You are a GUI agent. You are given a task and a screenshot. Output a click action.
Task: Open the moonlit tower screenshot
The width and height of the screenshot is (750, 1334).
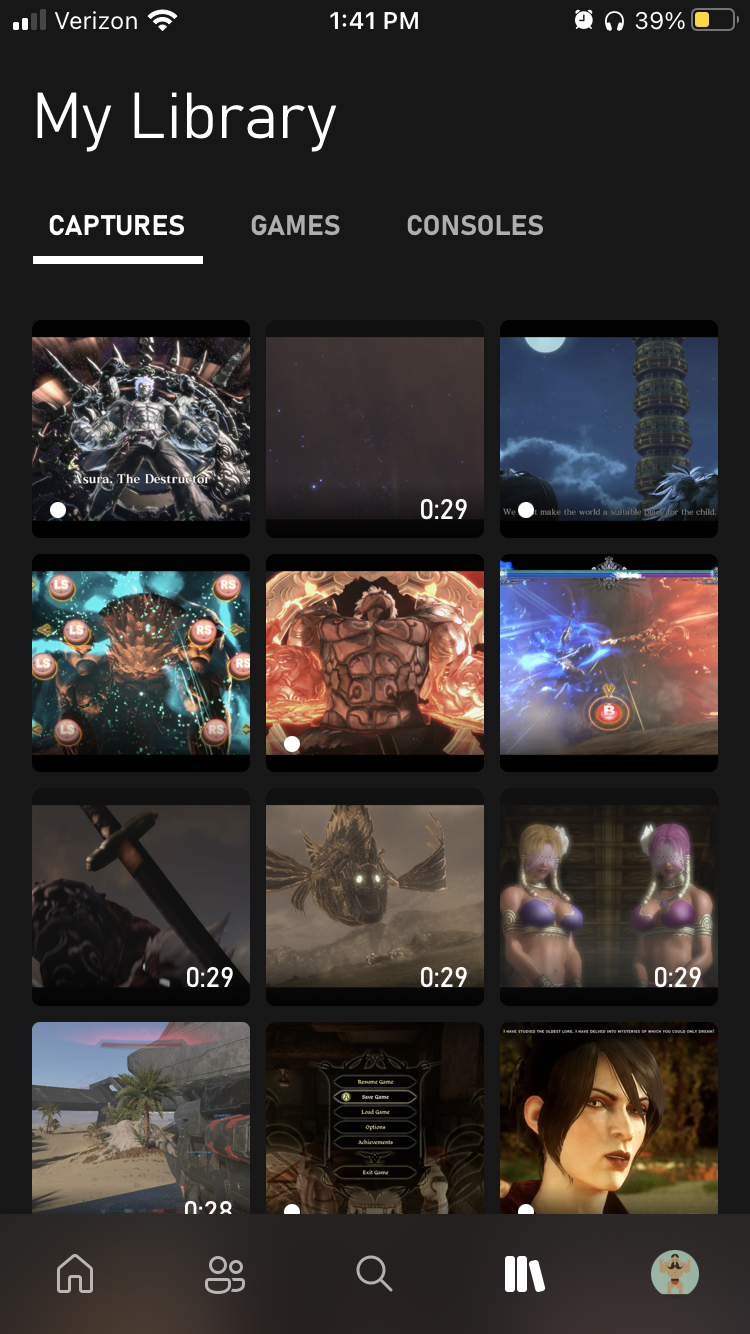pos(609,428)
